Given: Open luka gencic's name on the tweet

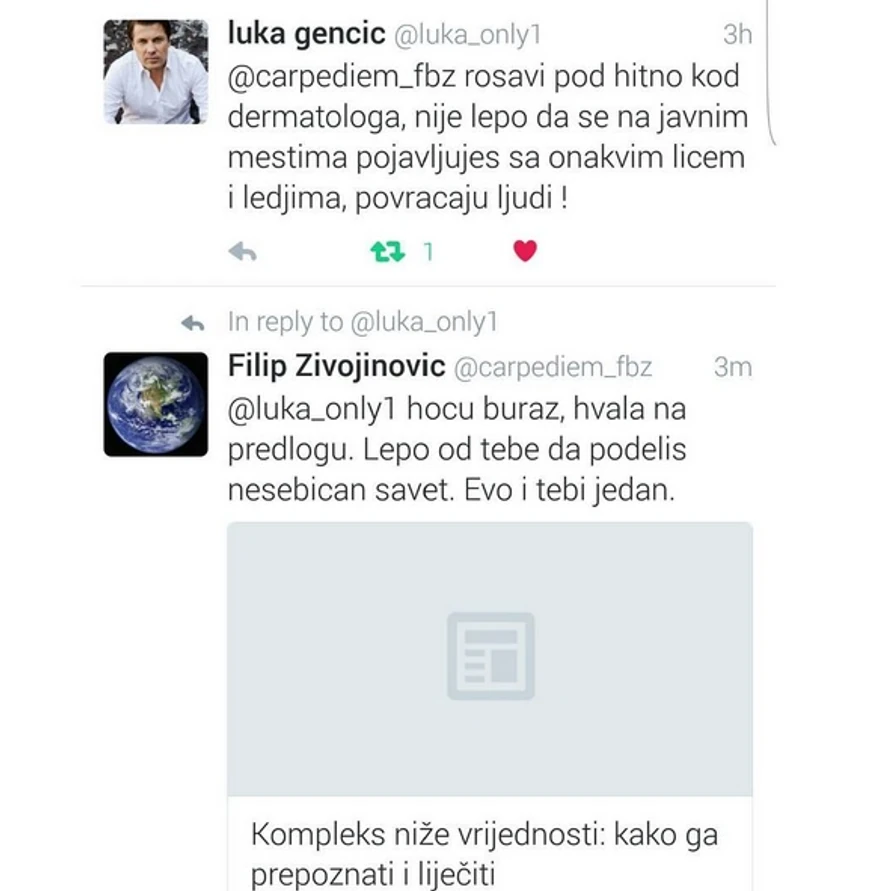Looking at the screenshot, I should click(306, 34).
